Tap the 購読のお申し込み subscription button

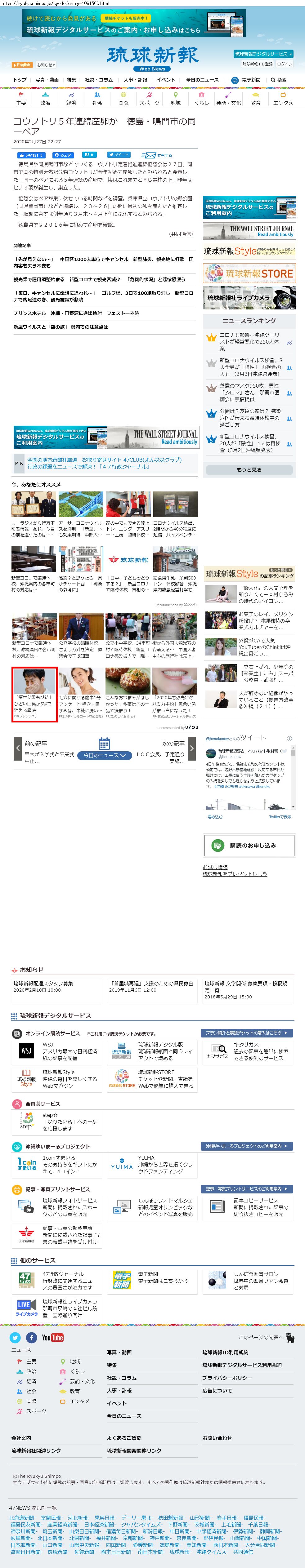[249, 845]
